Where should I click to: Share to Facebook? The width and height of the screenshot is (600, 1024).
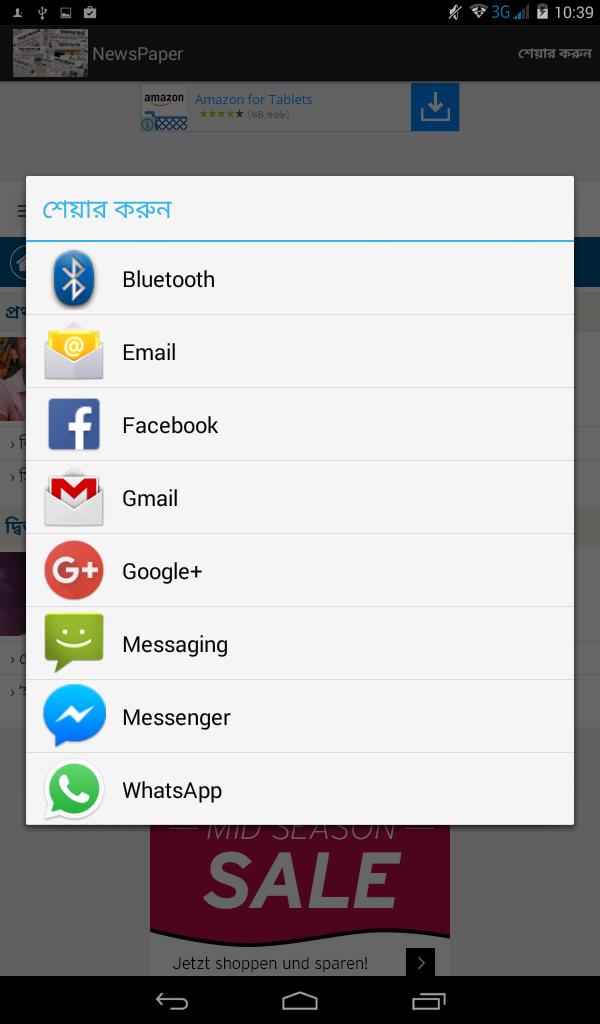coord(299,425)
